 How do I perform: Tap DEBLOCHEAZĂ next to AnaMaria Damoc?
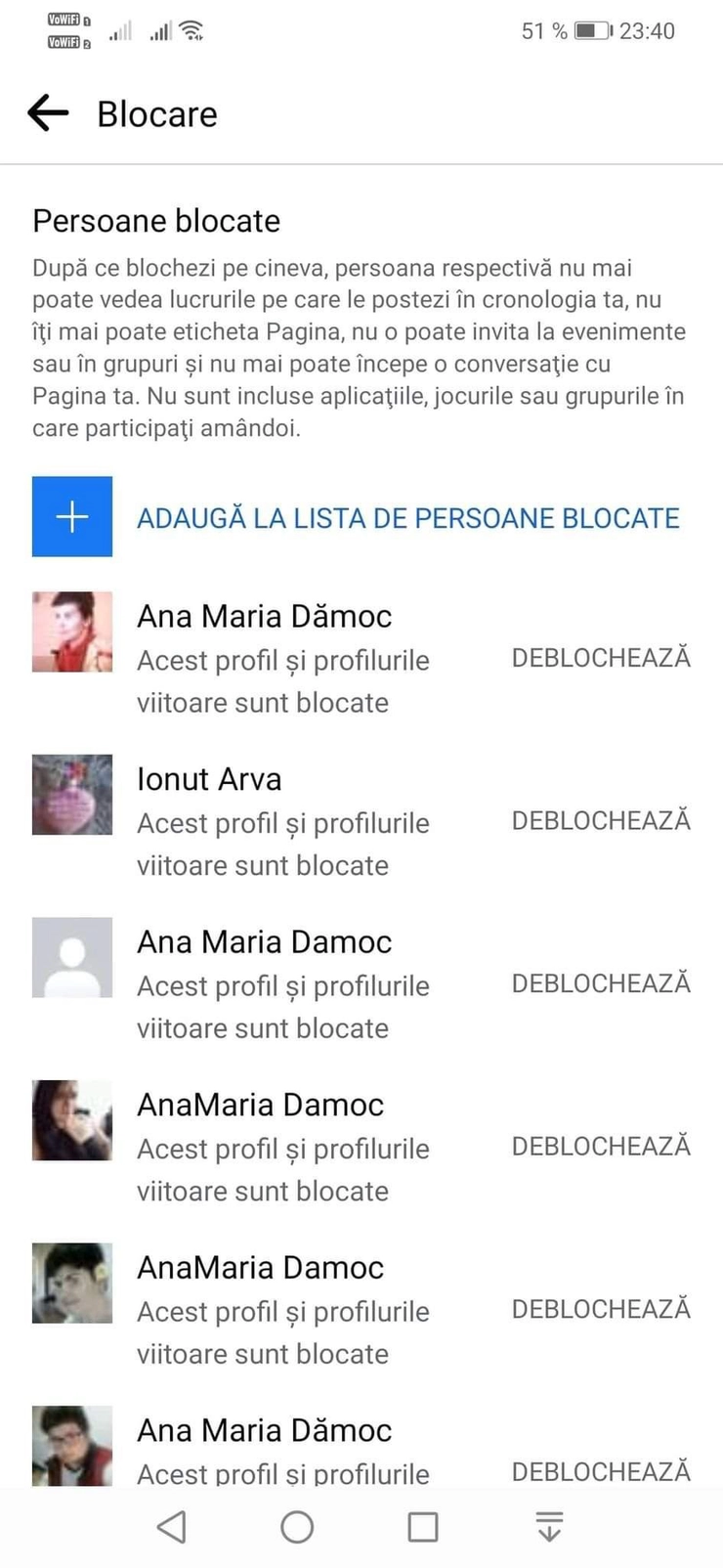point(600,1146)
